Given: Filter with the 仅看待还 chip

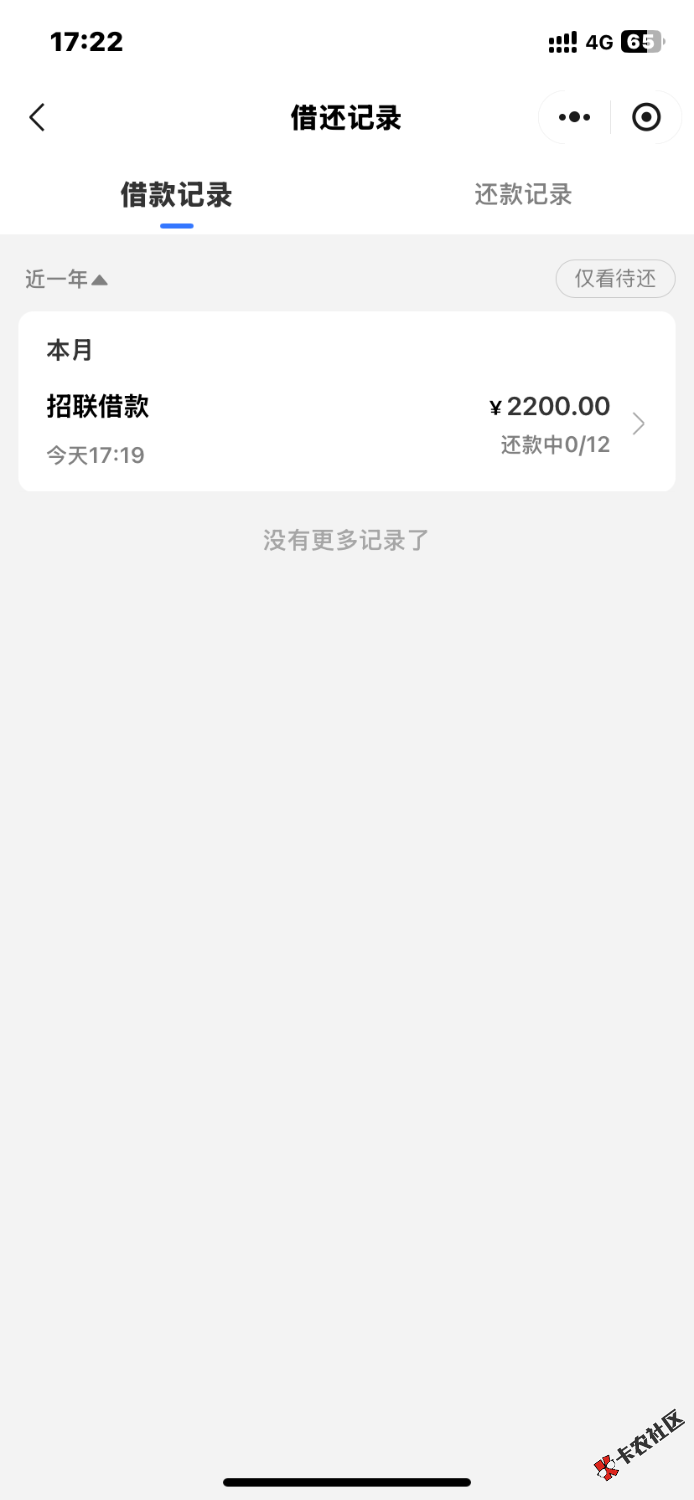Looking at the screenshot, I should click(615, 279).
